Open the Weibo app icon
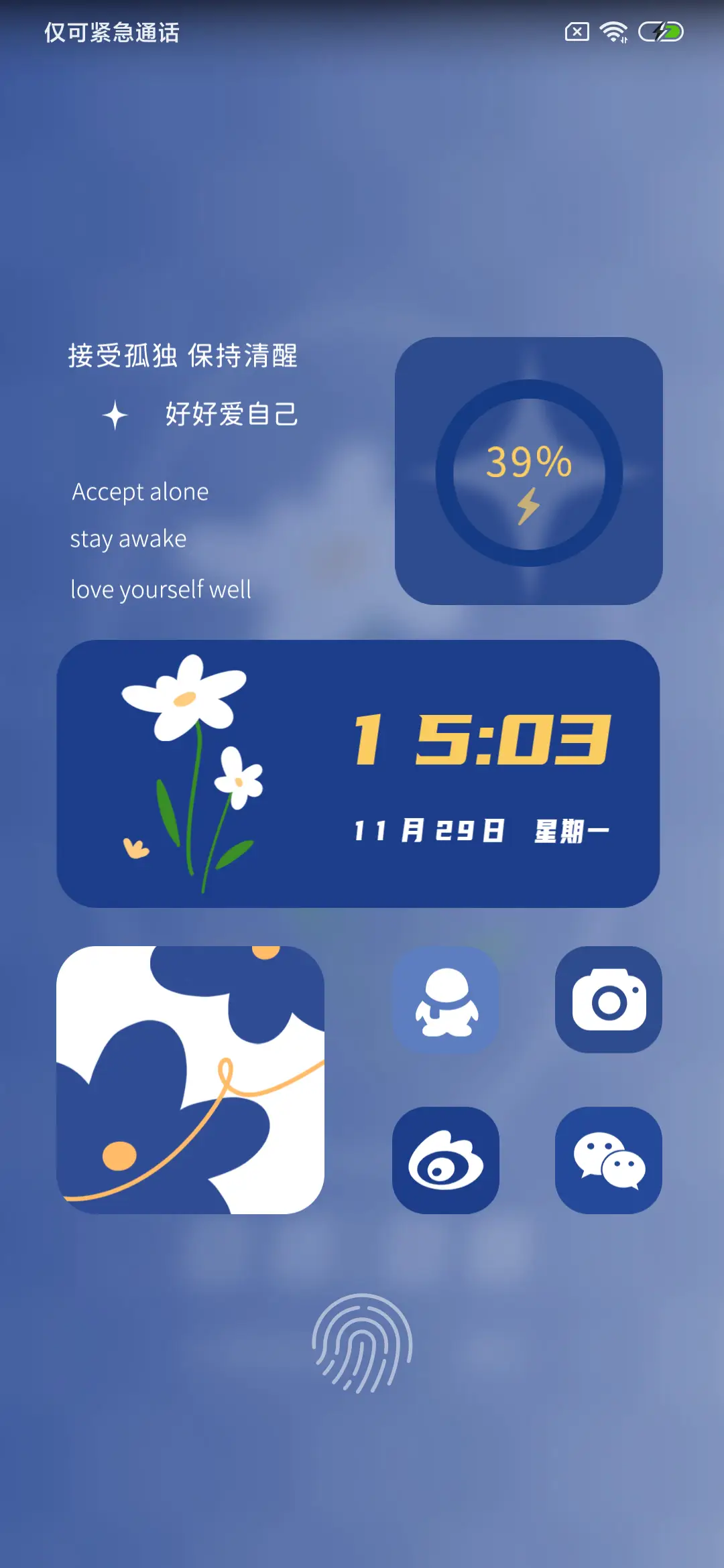 pyautogui.click(x=446, y=1161)
